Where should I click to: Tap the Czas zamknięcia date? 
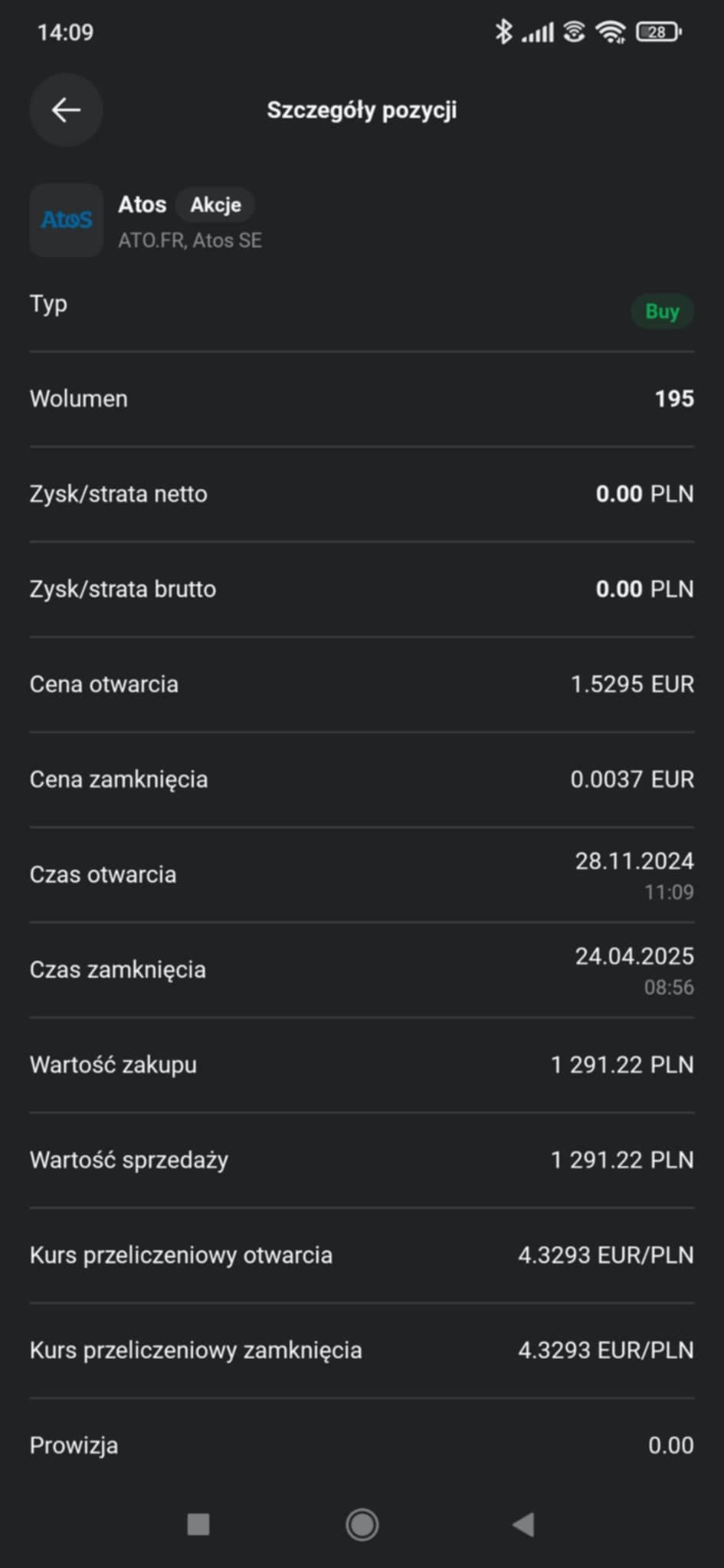click(634, 955)
